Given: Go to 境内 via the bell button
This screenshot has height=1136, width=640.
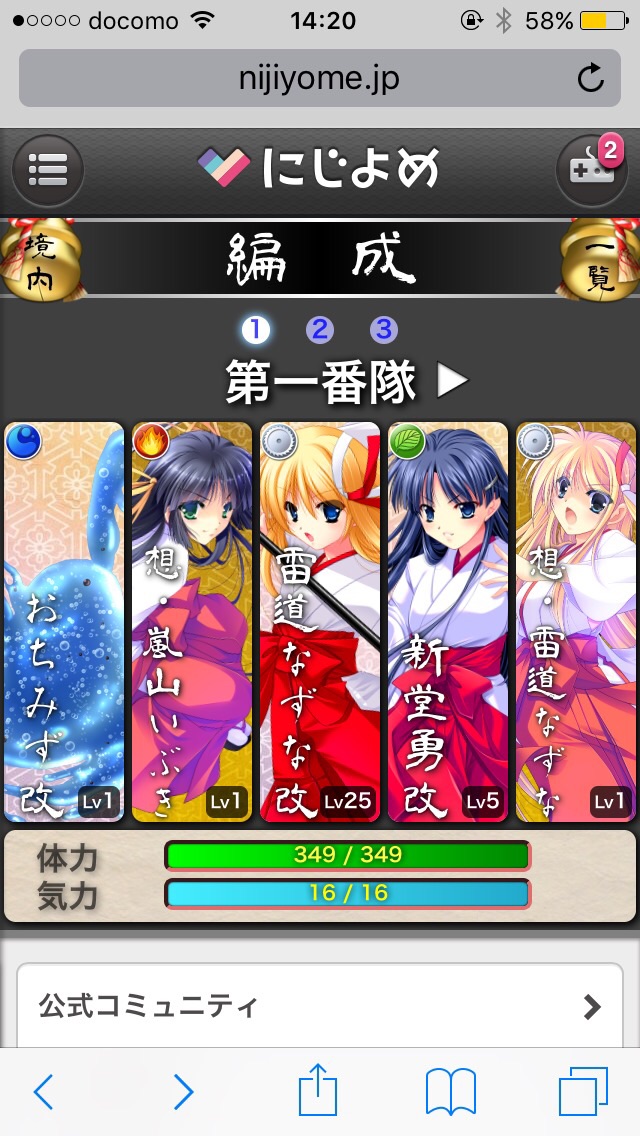Looking at the screenshot, I should (x=40, y=260).
